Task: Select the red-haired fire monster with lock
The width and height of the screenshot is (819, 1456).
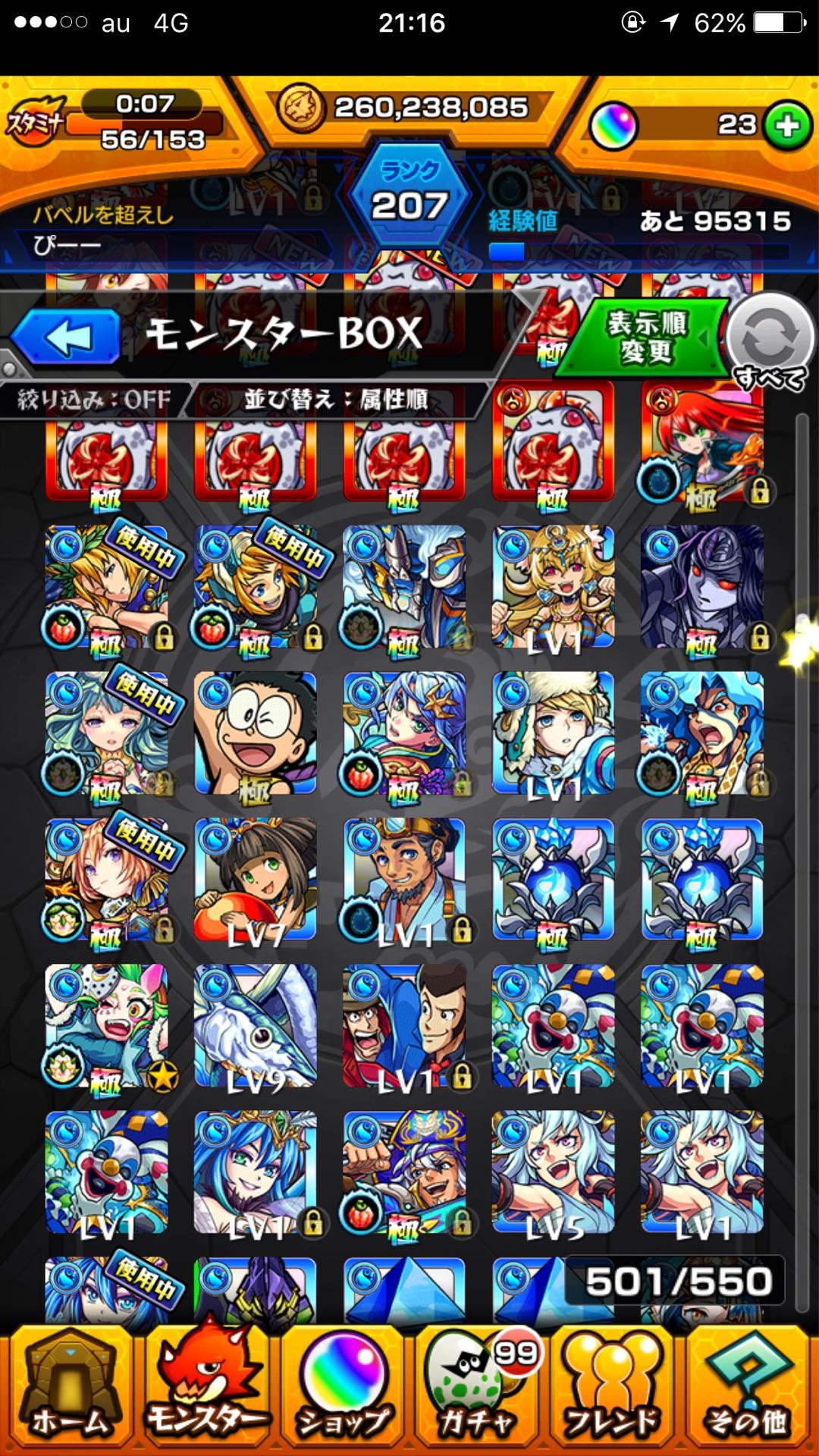Action: [x=702, y=444]
